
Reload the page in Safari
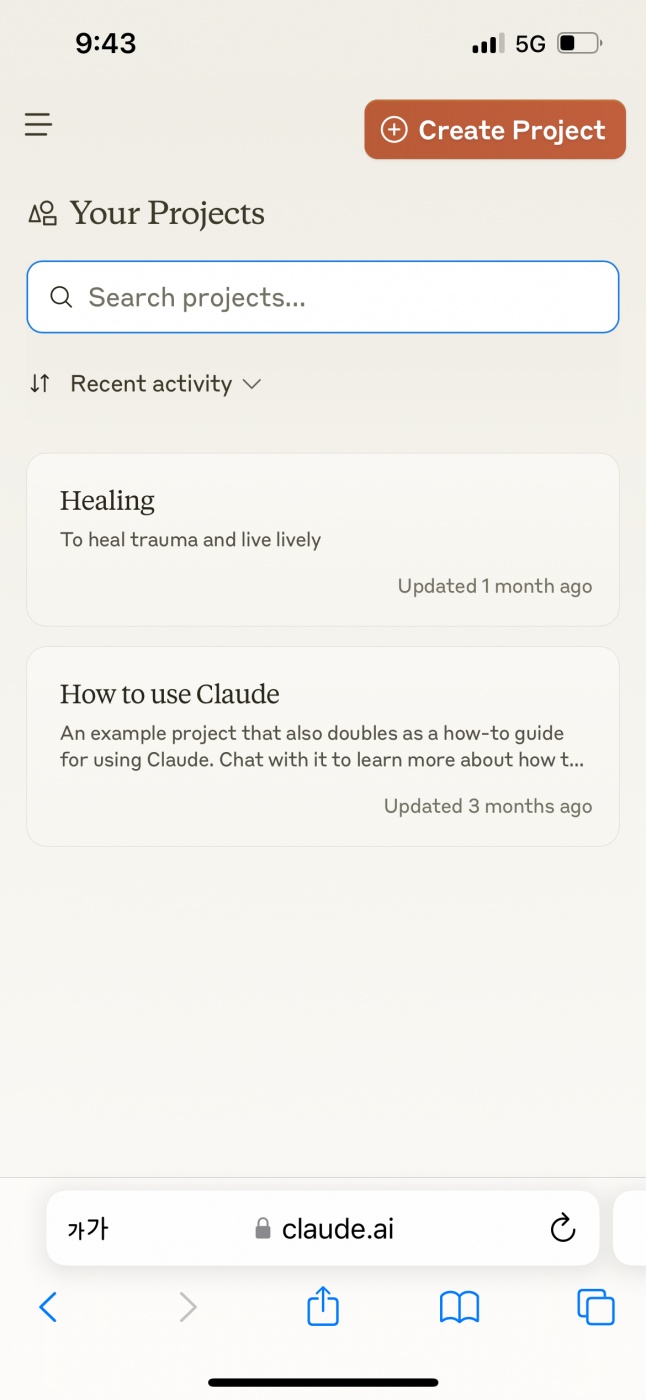(563, 1228)
